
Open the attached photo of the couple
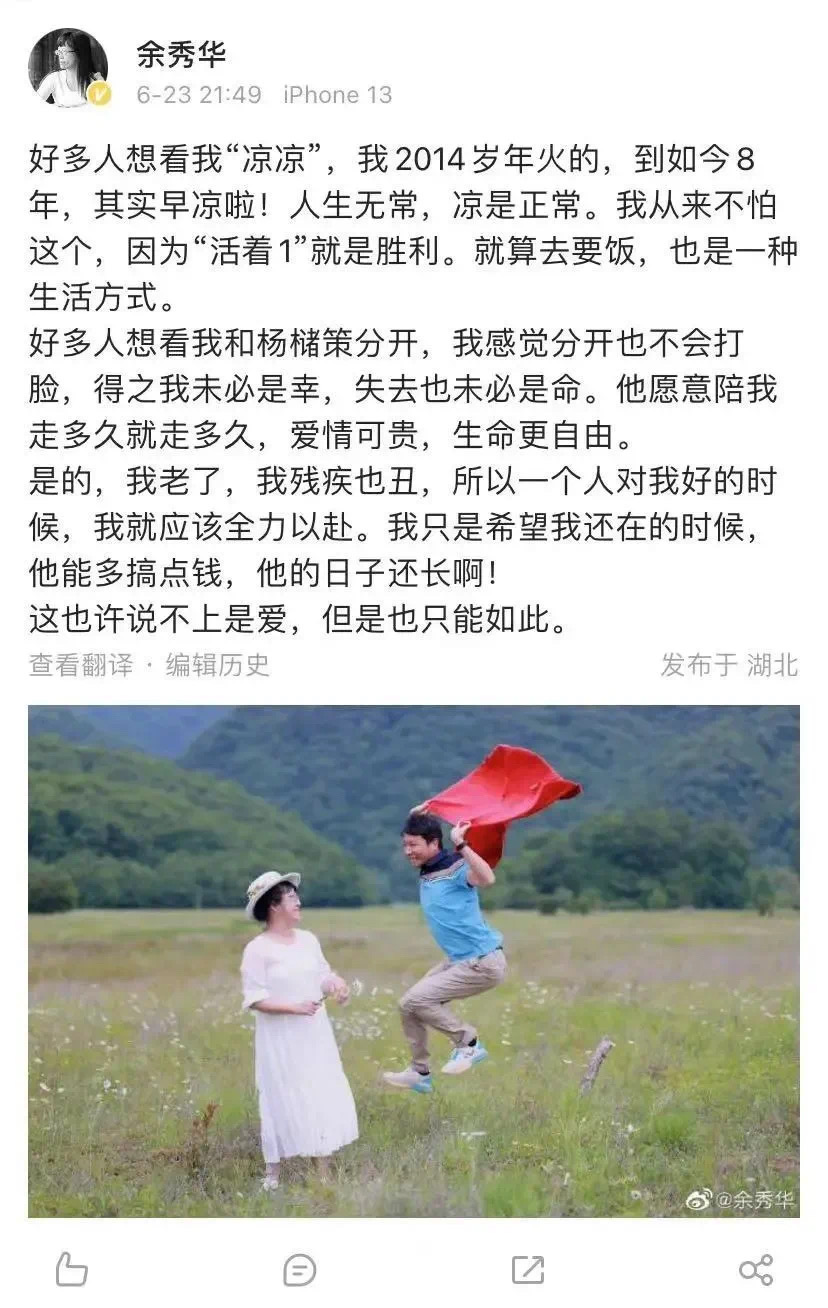pyautogui.click(x=413, y=961)
